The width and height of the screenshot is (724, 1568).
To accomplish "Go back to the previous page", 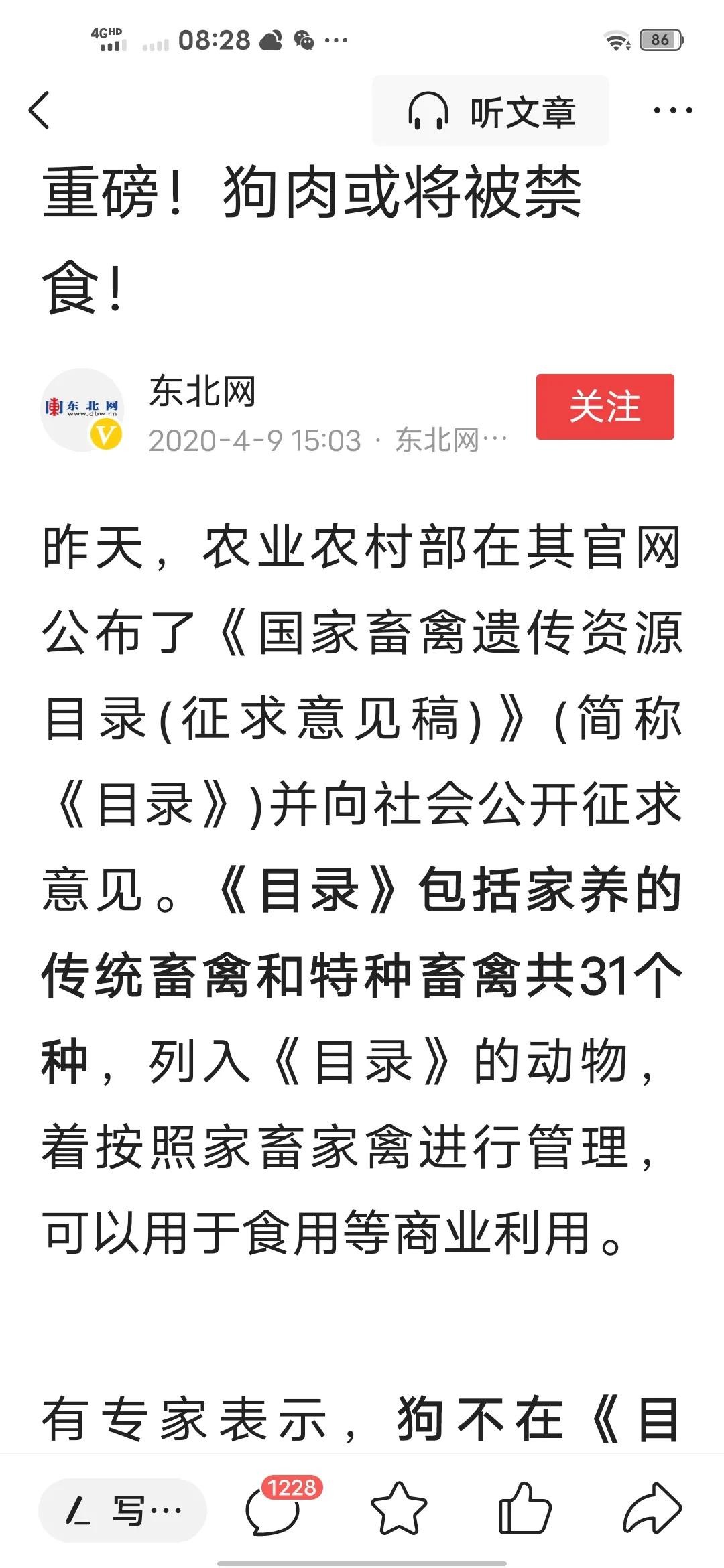I will (x=40, y=110).
